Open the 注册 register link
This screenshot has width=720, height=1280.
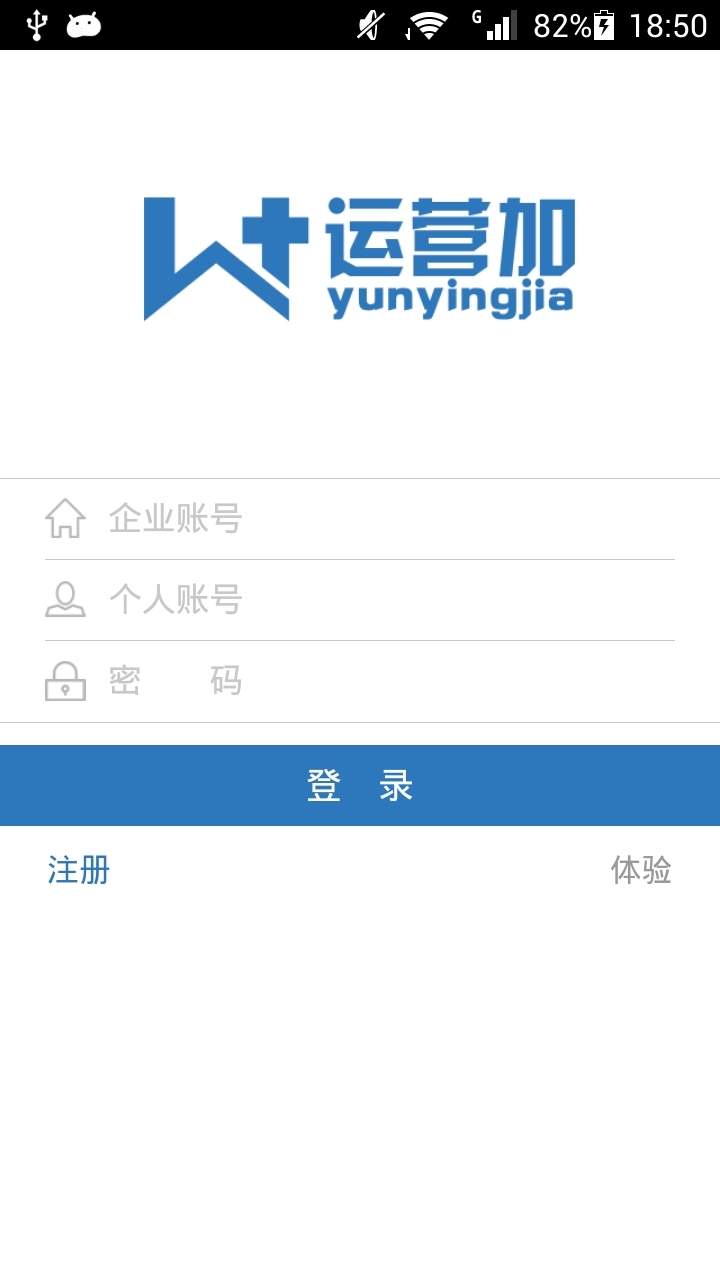coord(79,870)
